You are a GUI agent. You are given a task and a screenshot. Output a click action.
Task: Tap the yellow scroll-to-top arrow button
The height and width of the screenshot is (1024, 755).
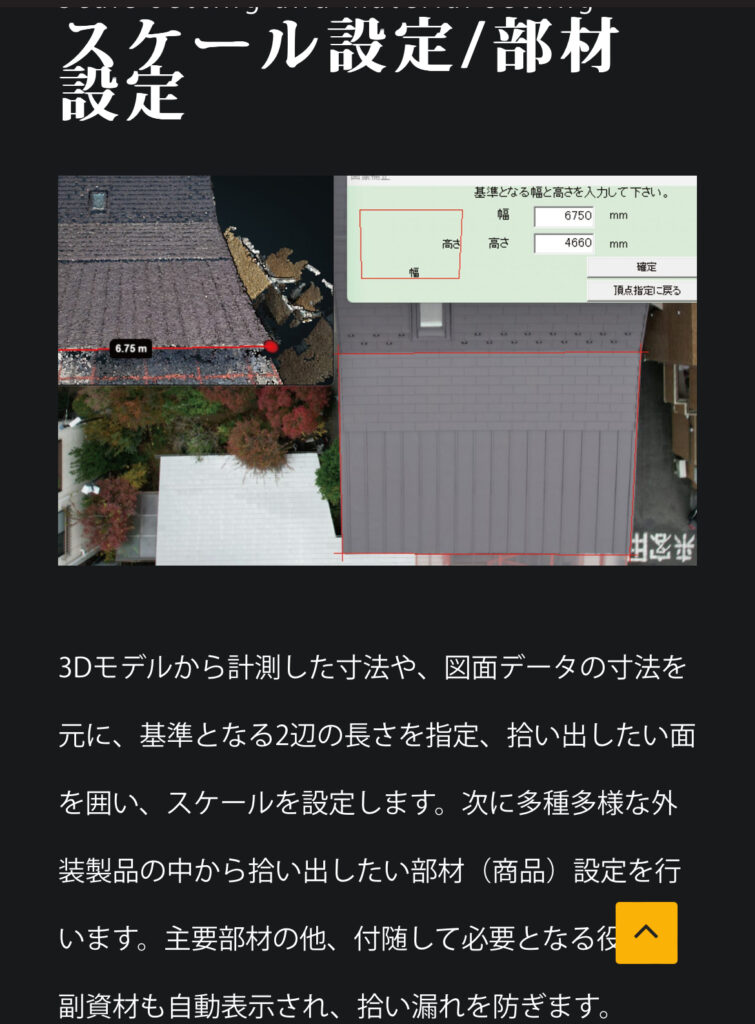646,932
